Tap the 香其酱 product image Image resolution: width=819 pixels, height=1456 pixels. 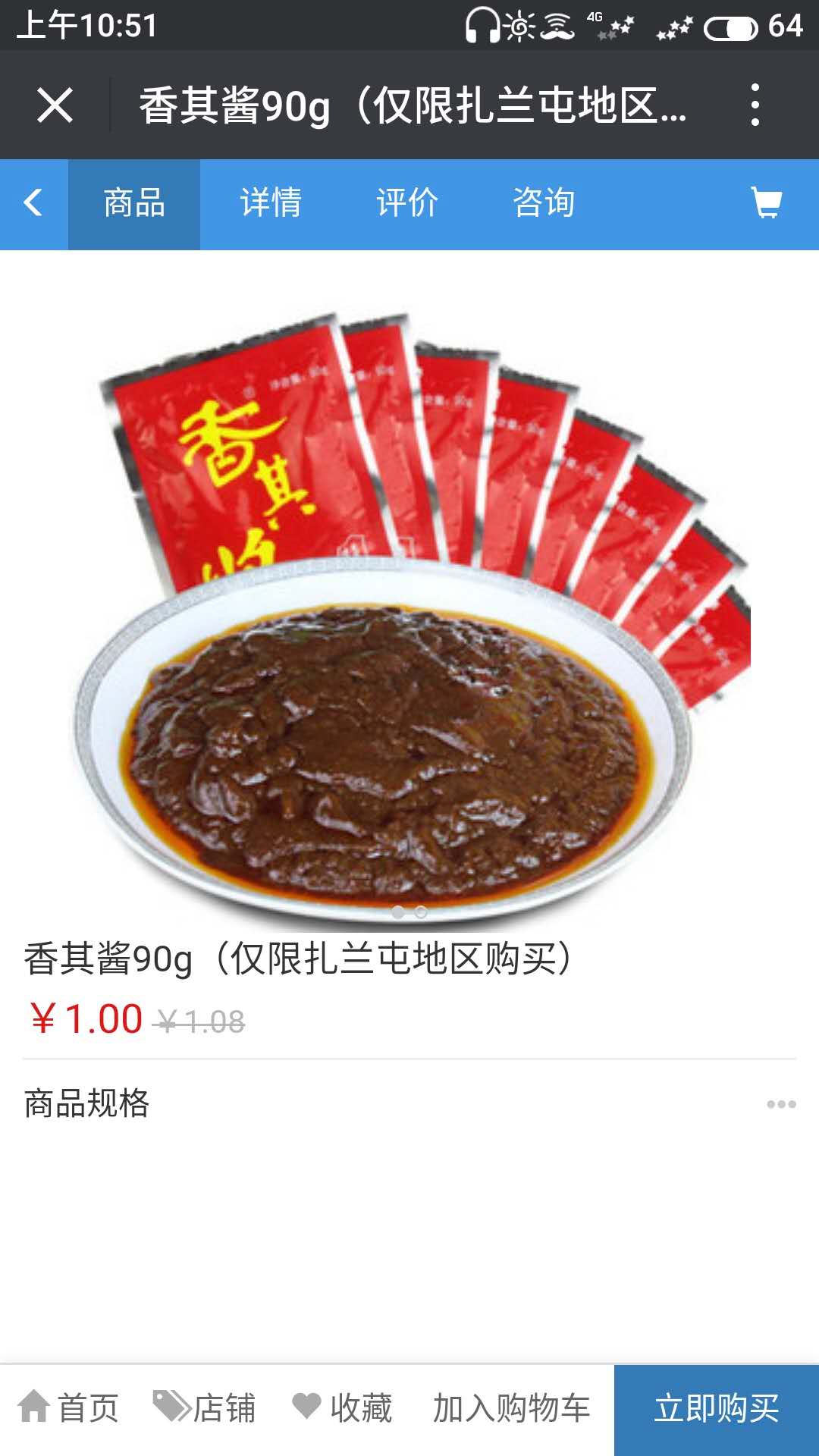click(x=409, y=607)
